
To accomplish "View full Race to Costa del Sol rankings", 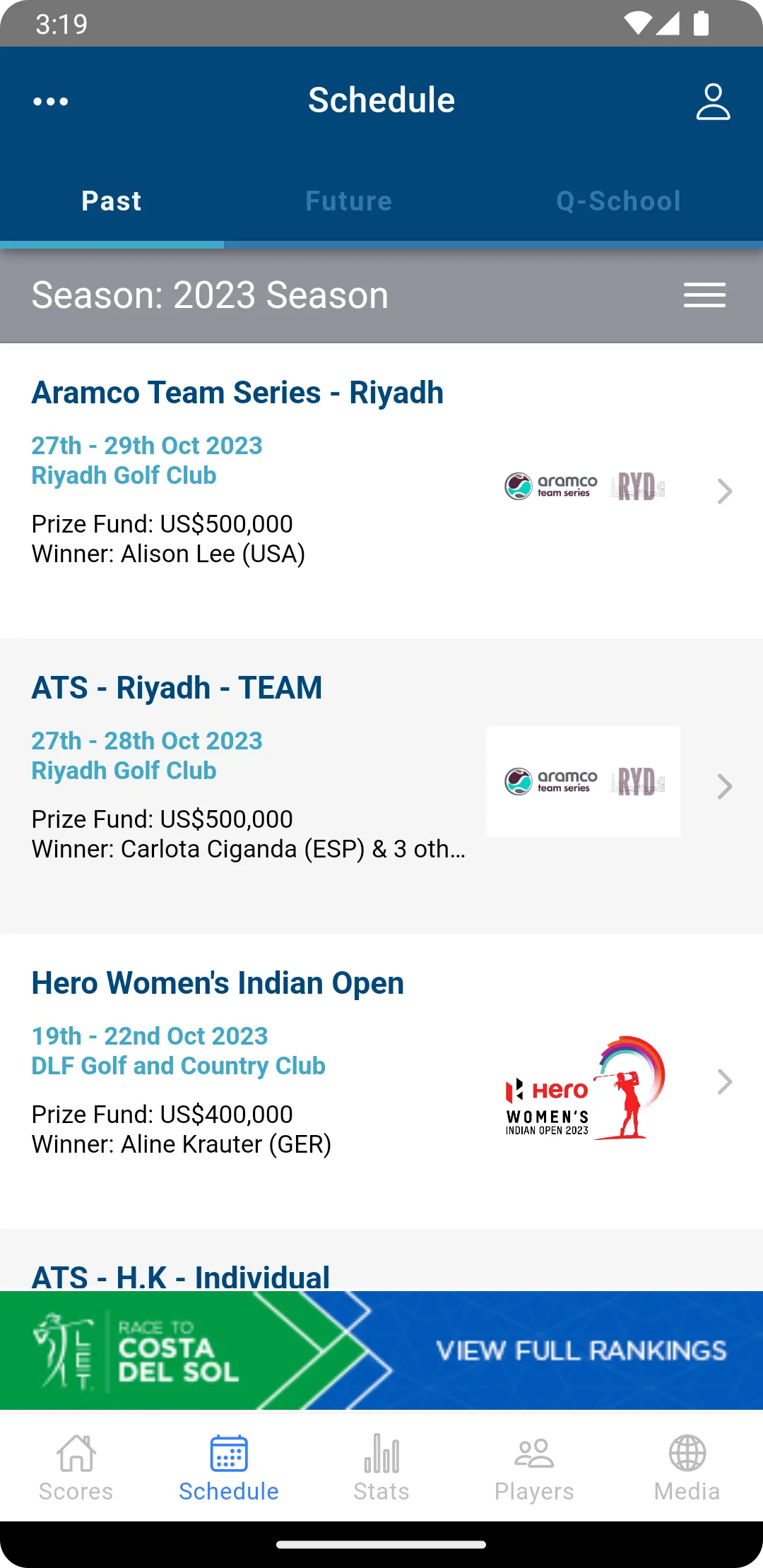I will (381, 1350).
